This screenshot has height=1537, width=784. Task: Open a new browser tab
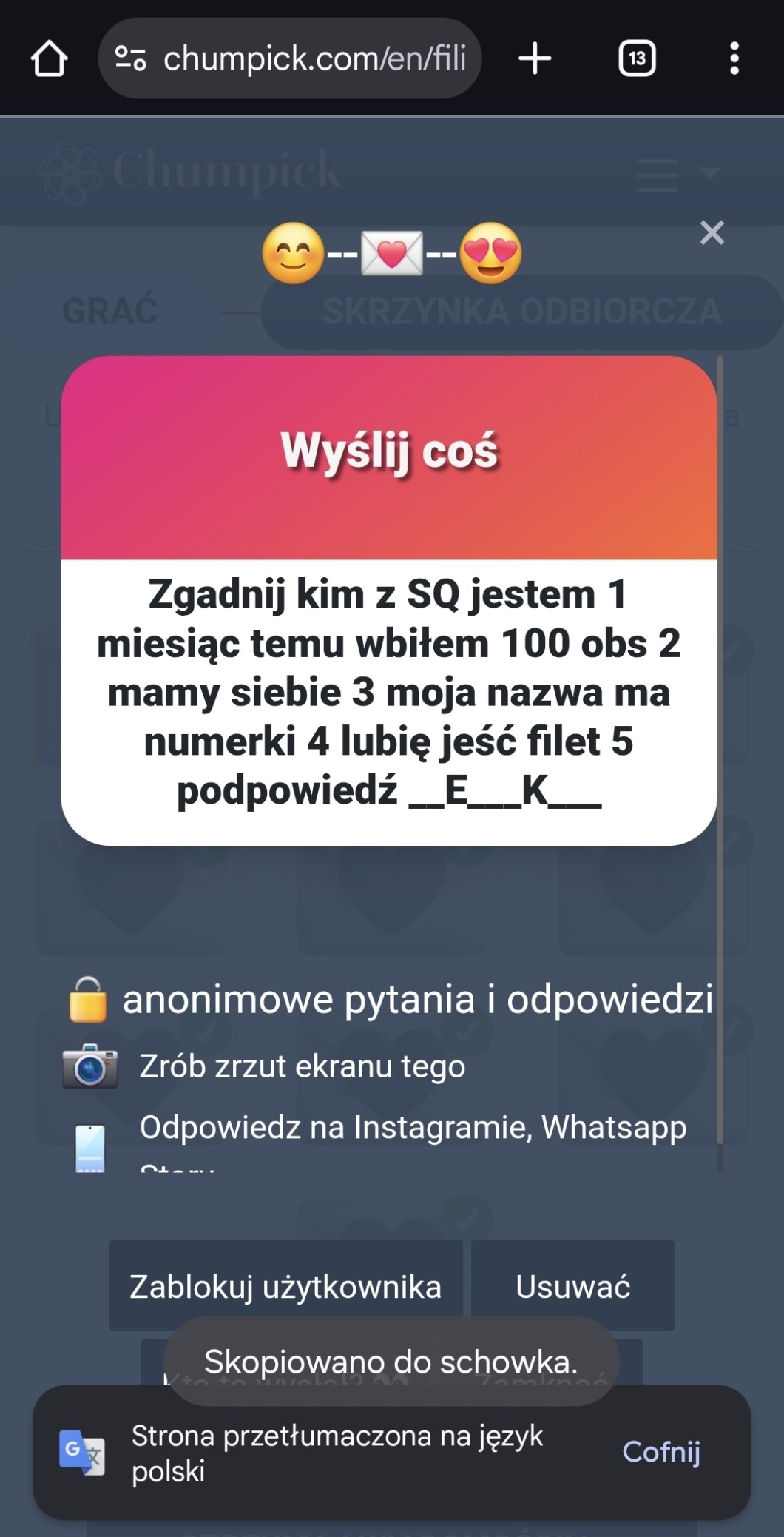[x=535, y=58]
